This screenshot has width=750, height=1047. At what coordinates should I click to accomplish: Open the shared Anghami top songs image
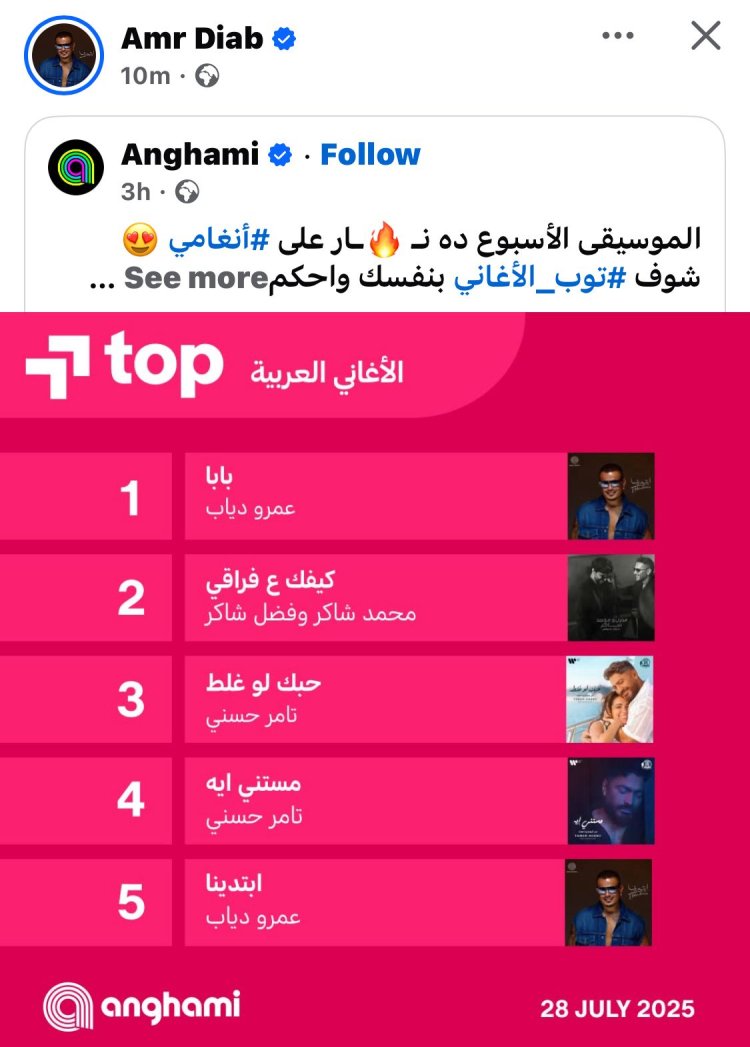(x=375, y=680)
